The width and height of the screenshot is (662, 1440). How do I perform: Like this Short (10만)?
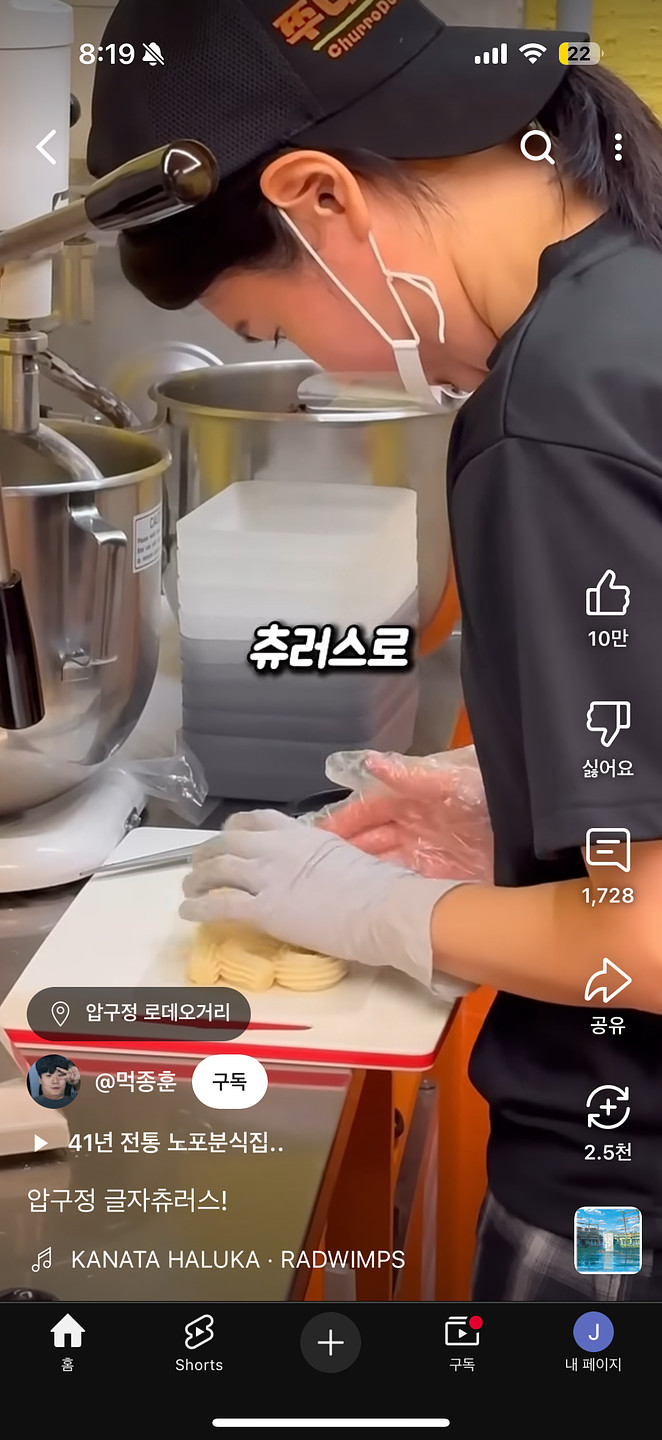point(607,595)
